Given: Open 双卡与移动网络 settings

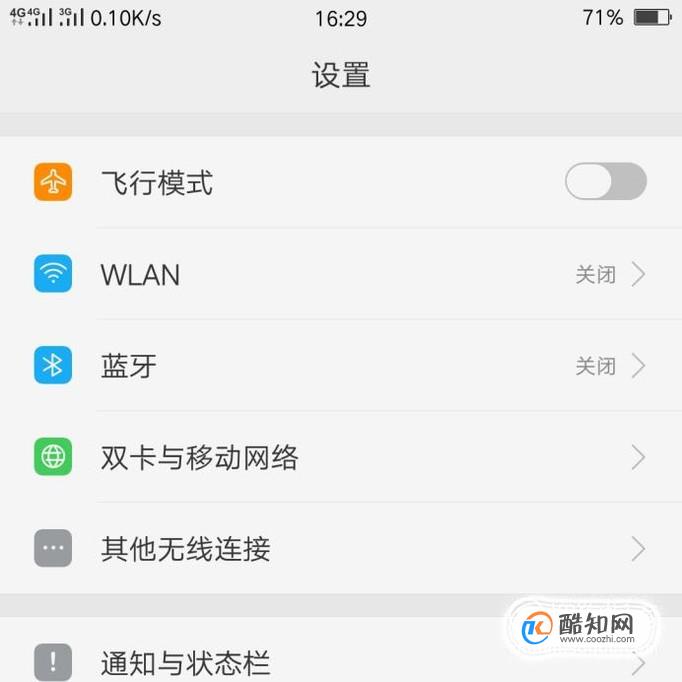Looking at the screenshot, I should [x=340, y=458].
